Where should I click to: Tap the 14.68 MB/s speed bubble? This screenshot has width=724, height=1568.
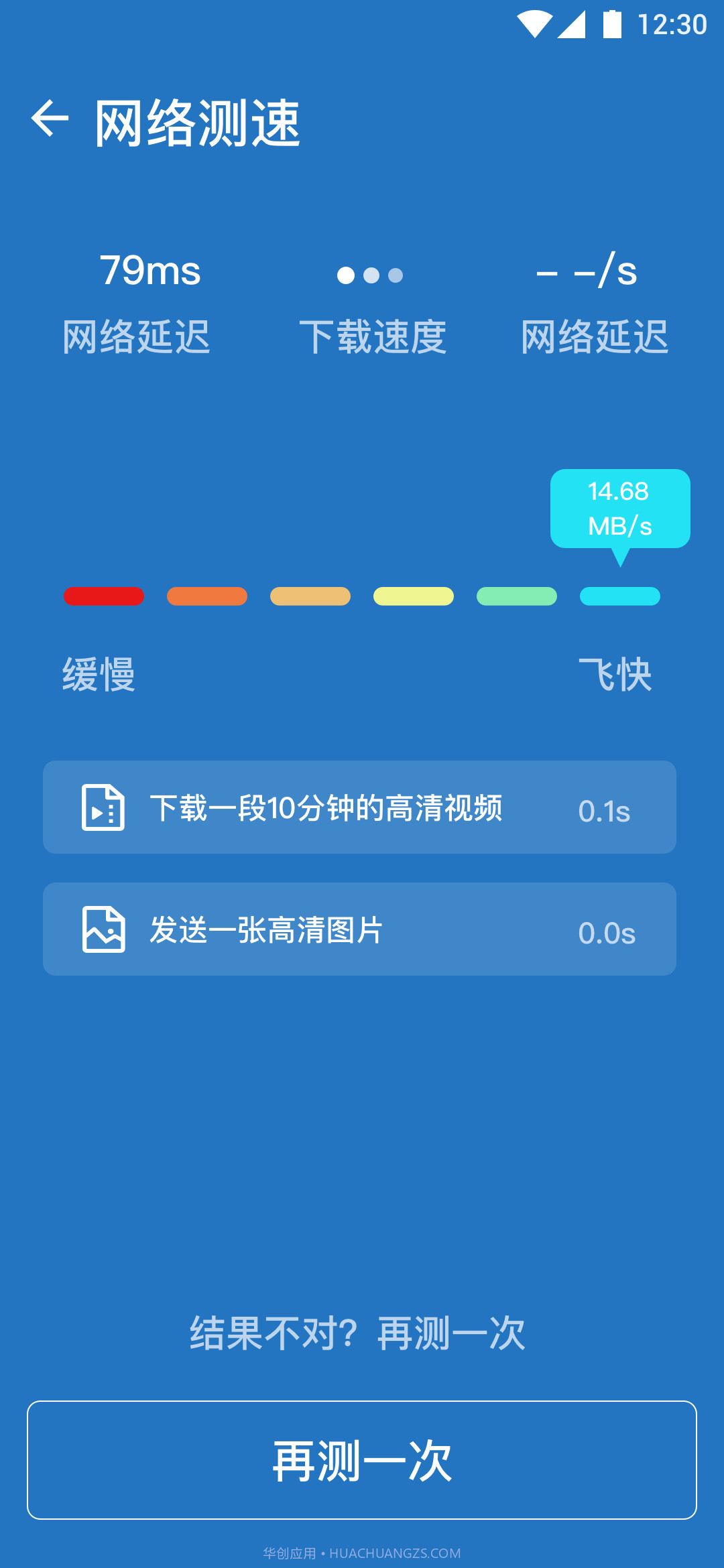coord(620,508)
